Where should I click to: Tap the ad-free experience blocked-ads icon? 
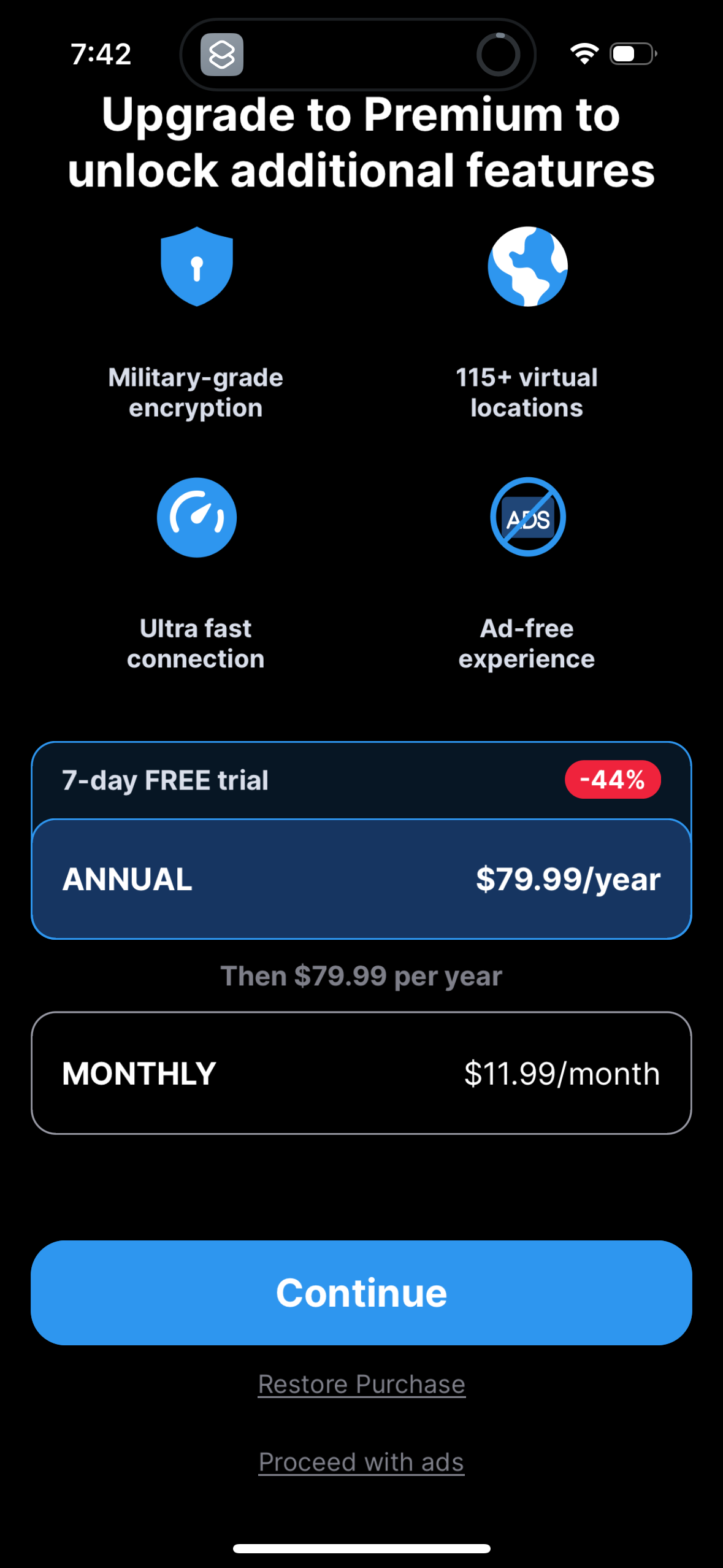[x=527, y=517]
